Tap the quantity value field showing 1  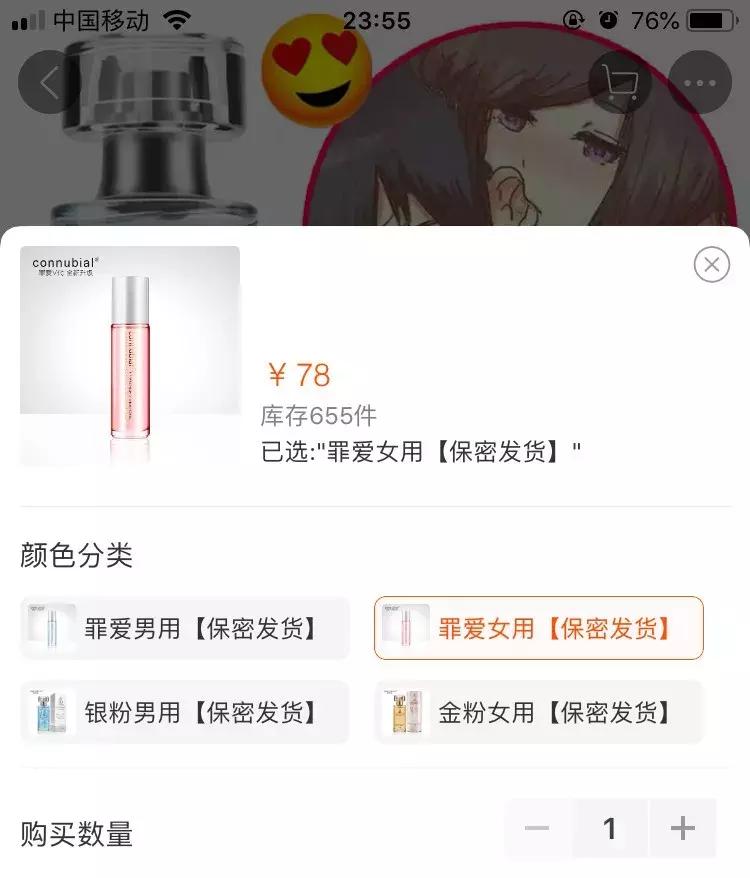pos(610,828)
